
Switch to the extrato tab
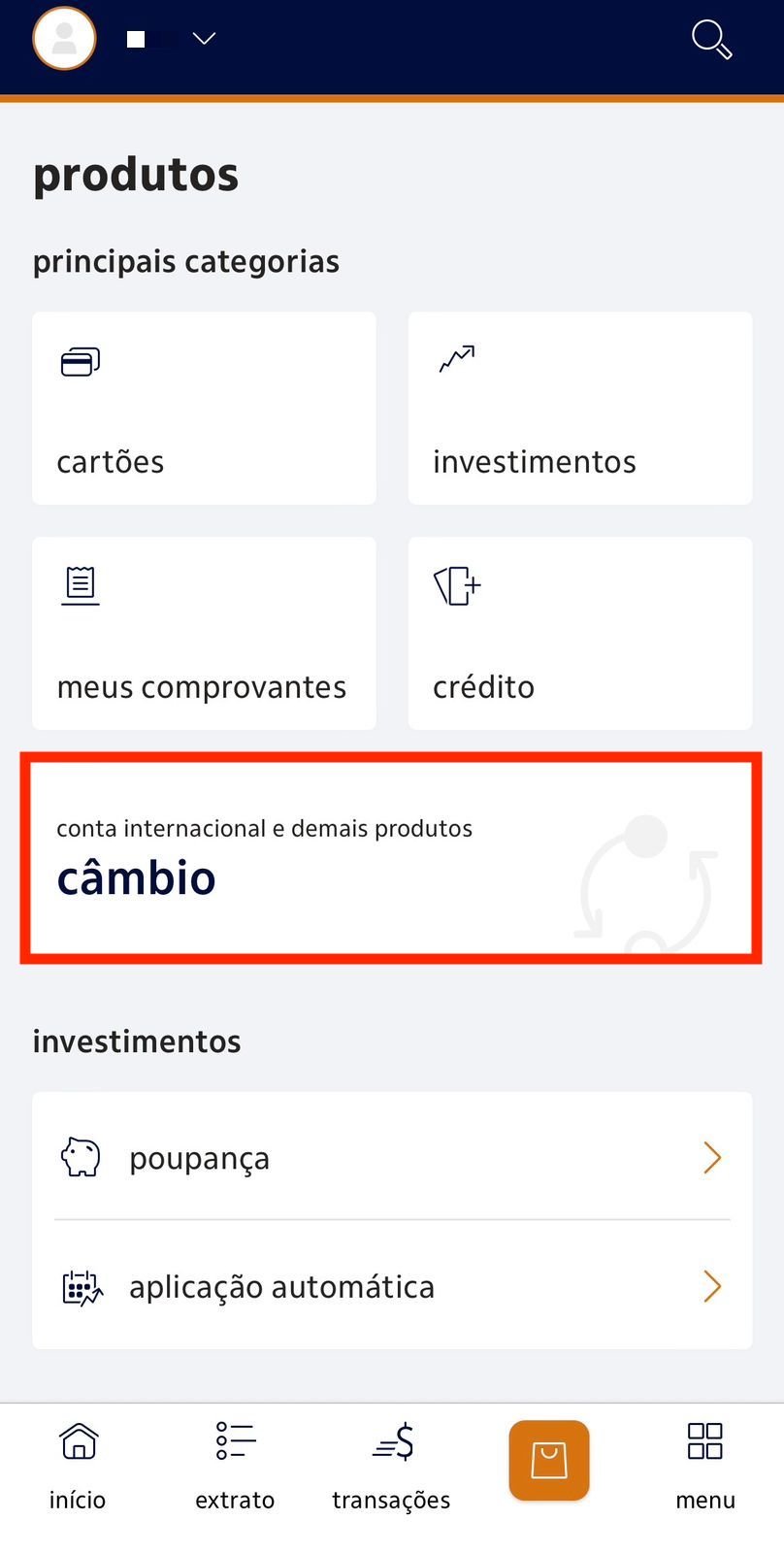(235, 1466)
